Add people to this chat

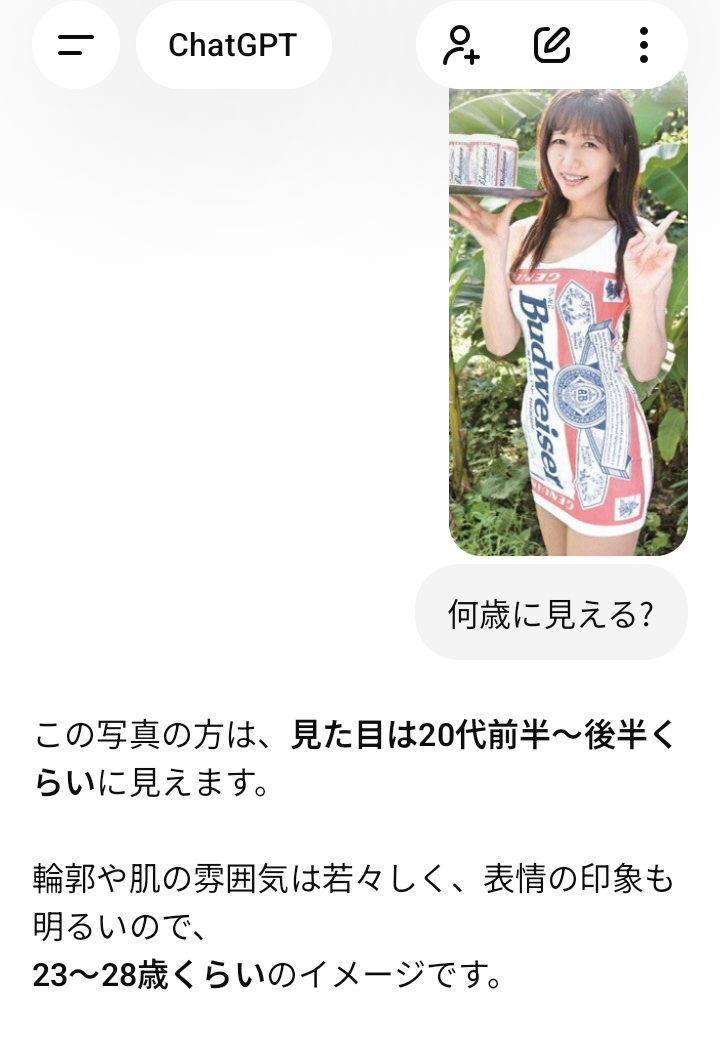point(462,45)
